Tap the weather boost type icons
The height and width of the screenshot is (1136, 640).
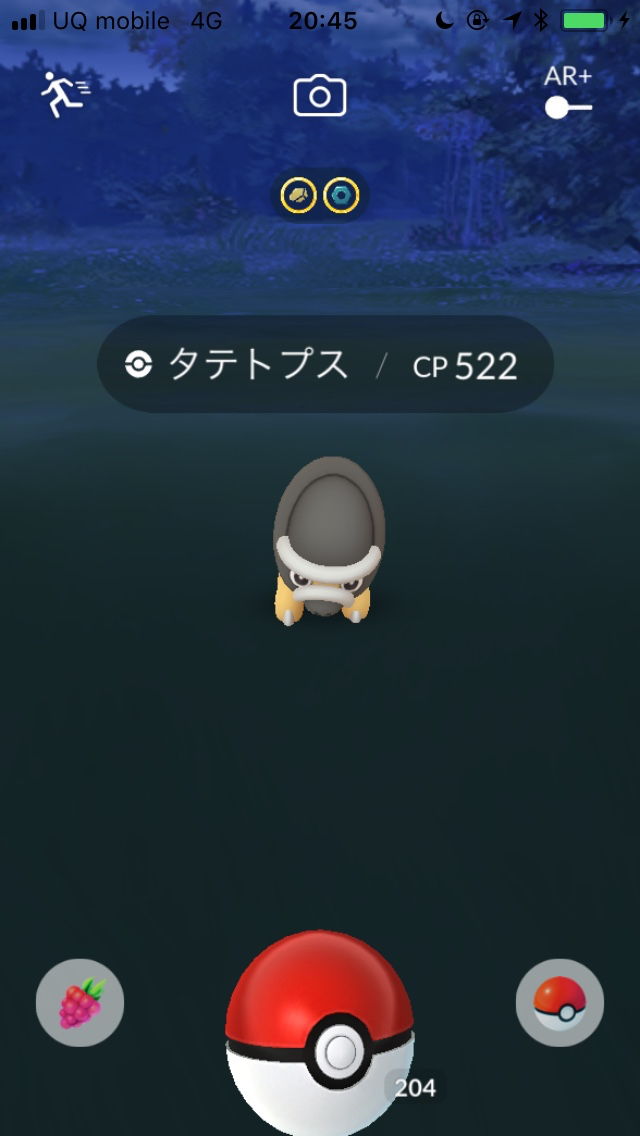[x=319, y=196]
